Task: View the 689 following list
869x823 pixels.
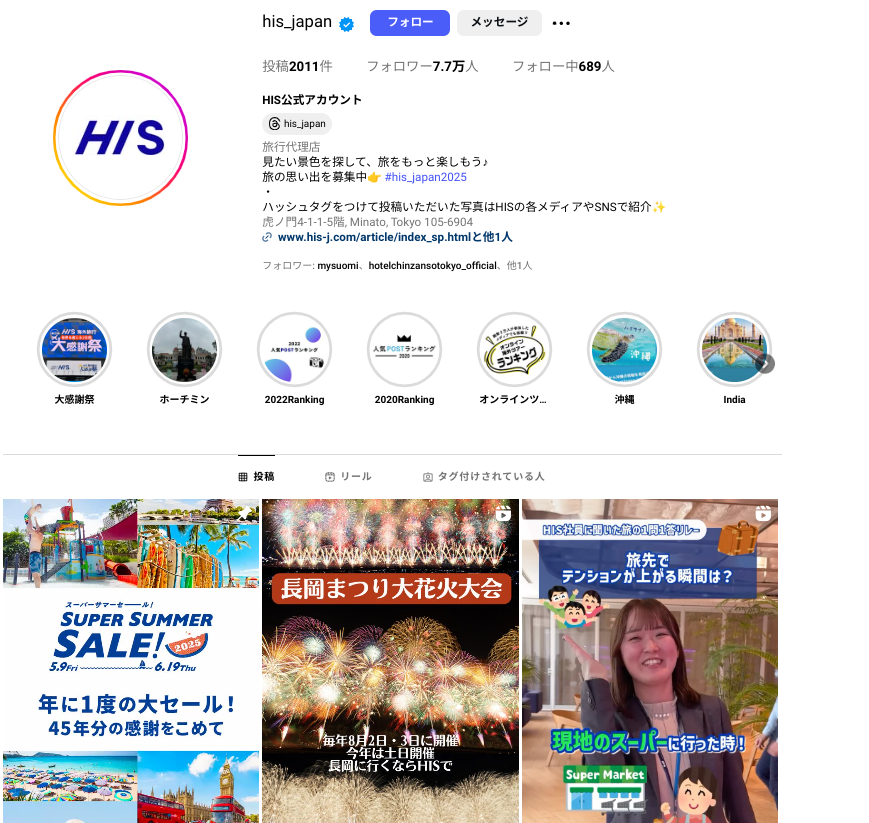Action: [563, 66]
